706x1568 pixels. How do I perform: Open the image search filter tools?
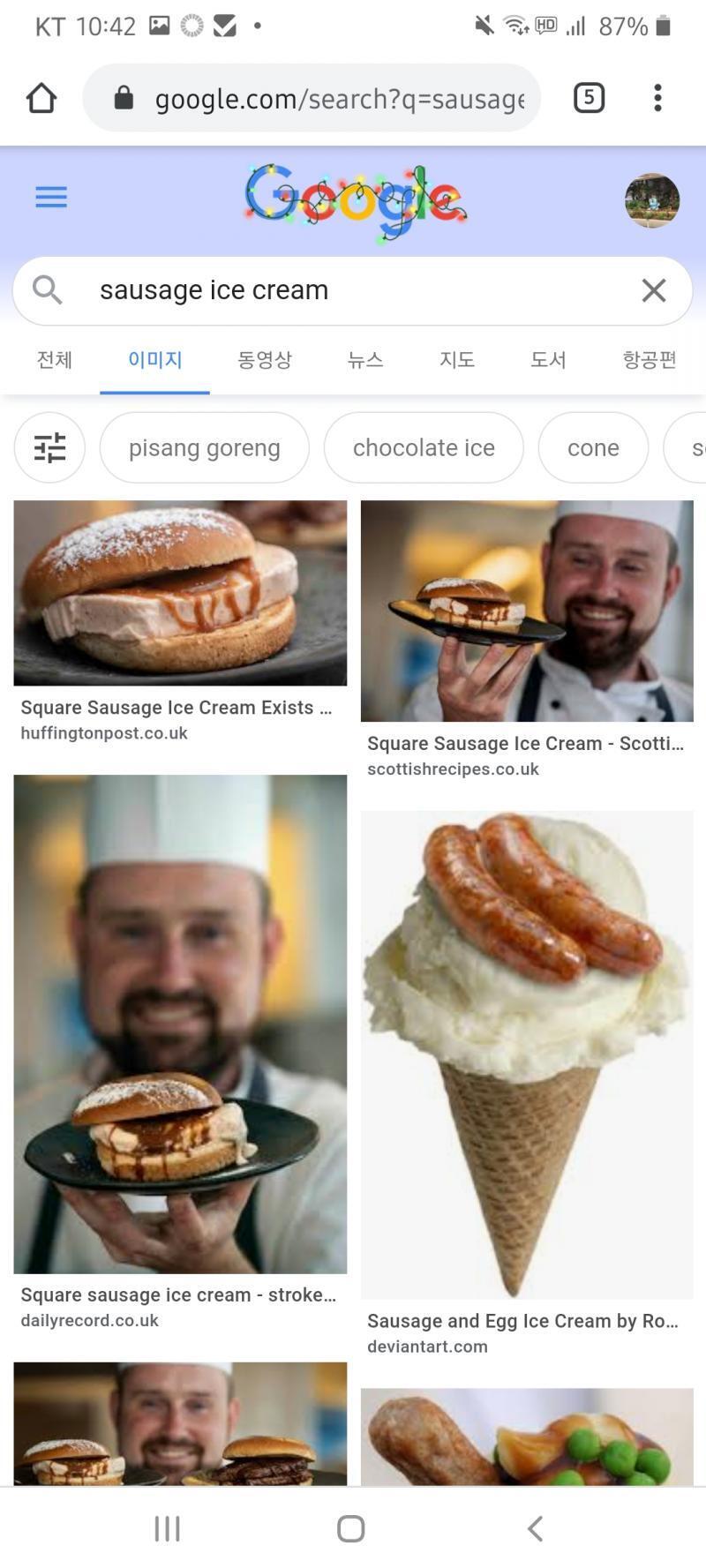[49, 447]
